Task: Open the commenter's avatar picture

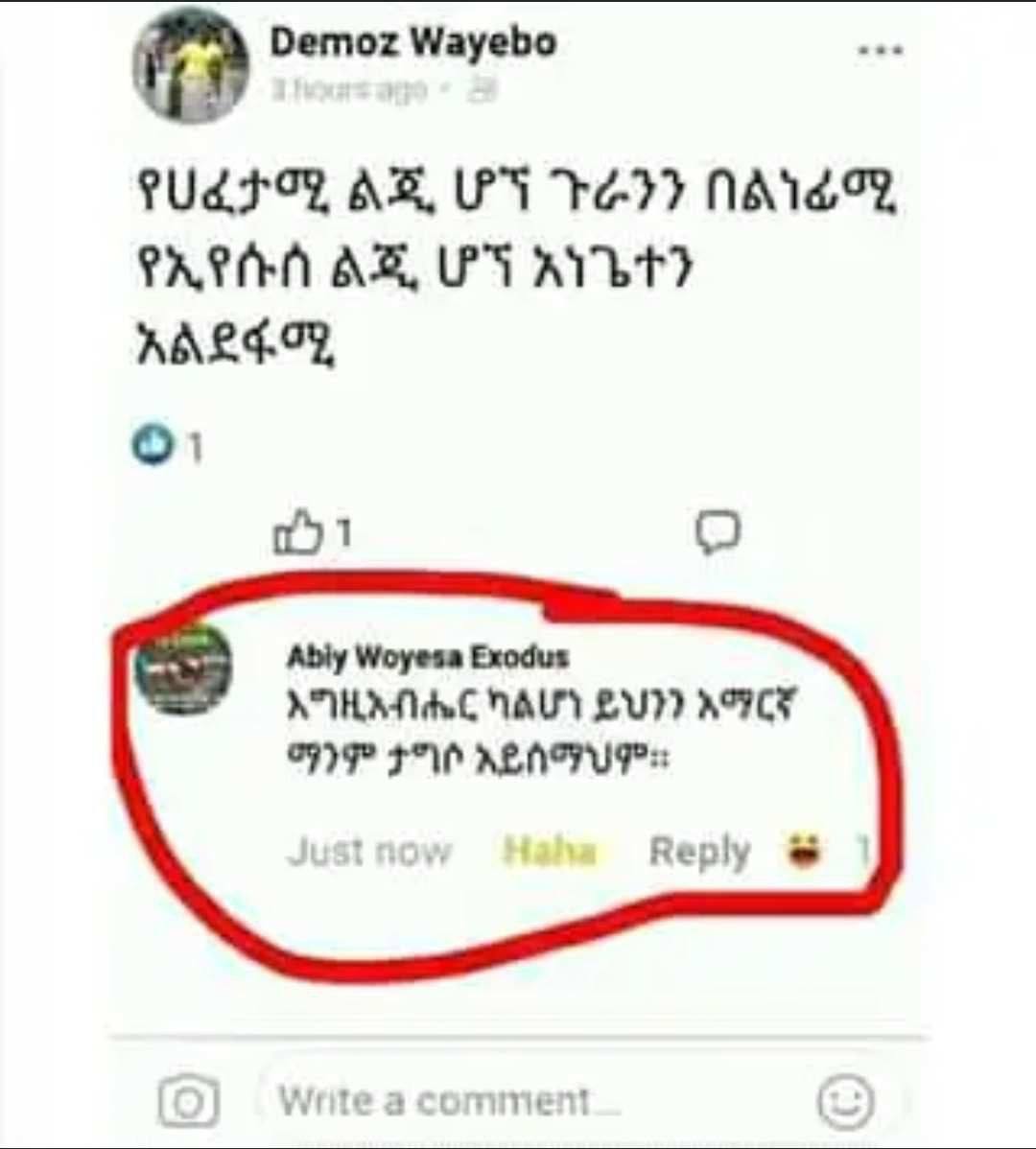Action: [184, 668]
